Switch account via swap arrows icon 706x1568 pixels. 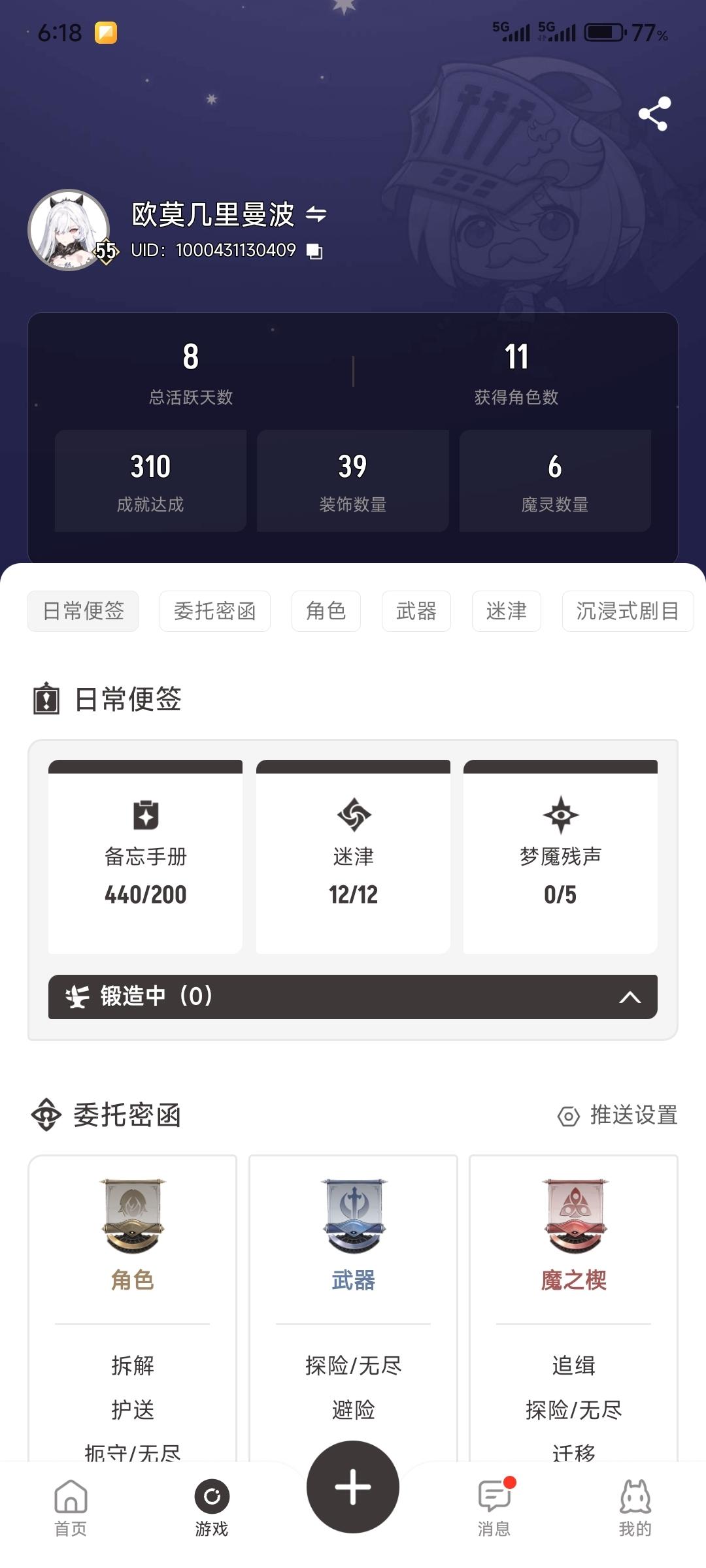pos(316,214)
